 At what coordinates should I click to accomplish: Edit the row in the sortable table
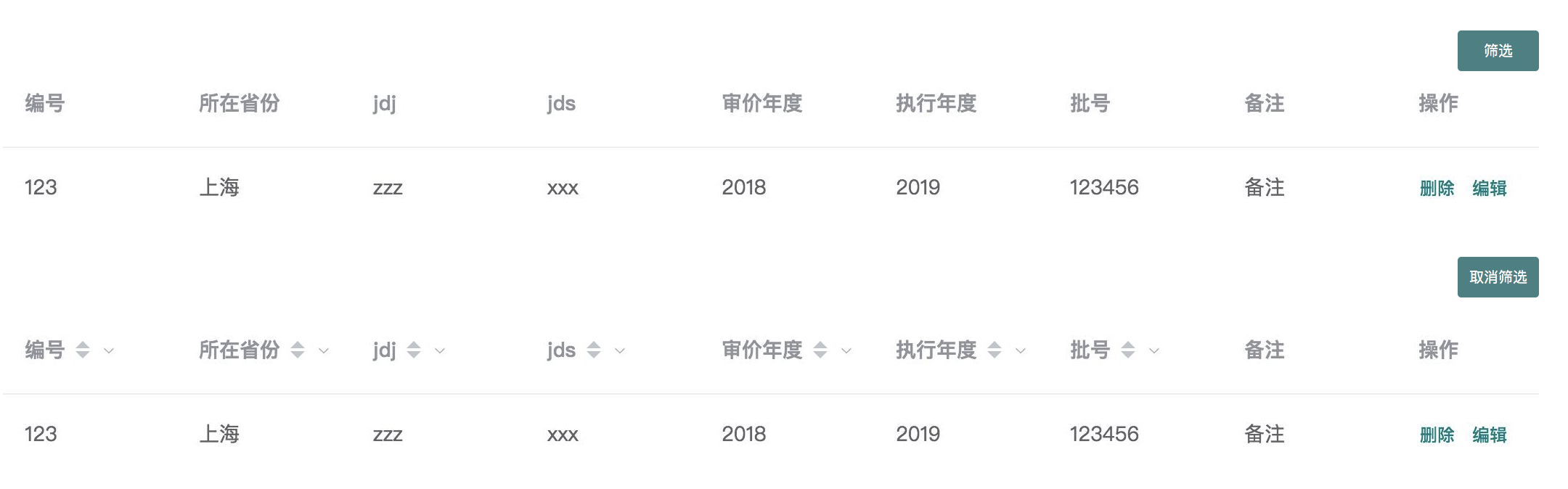[x=1489, y=435]
